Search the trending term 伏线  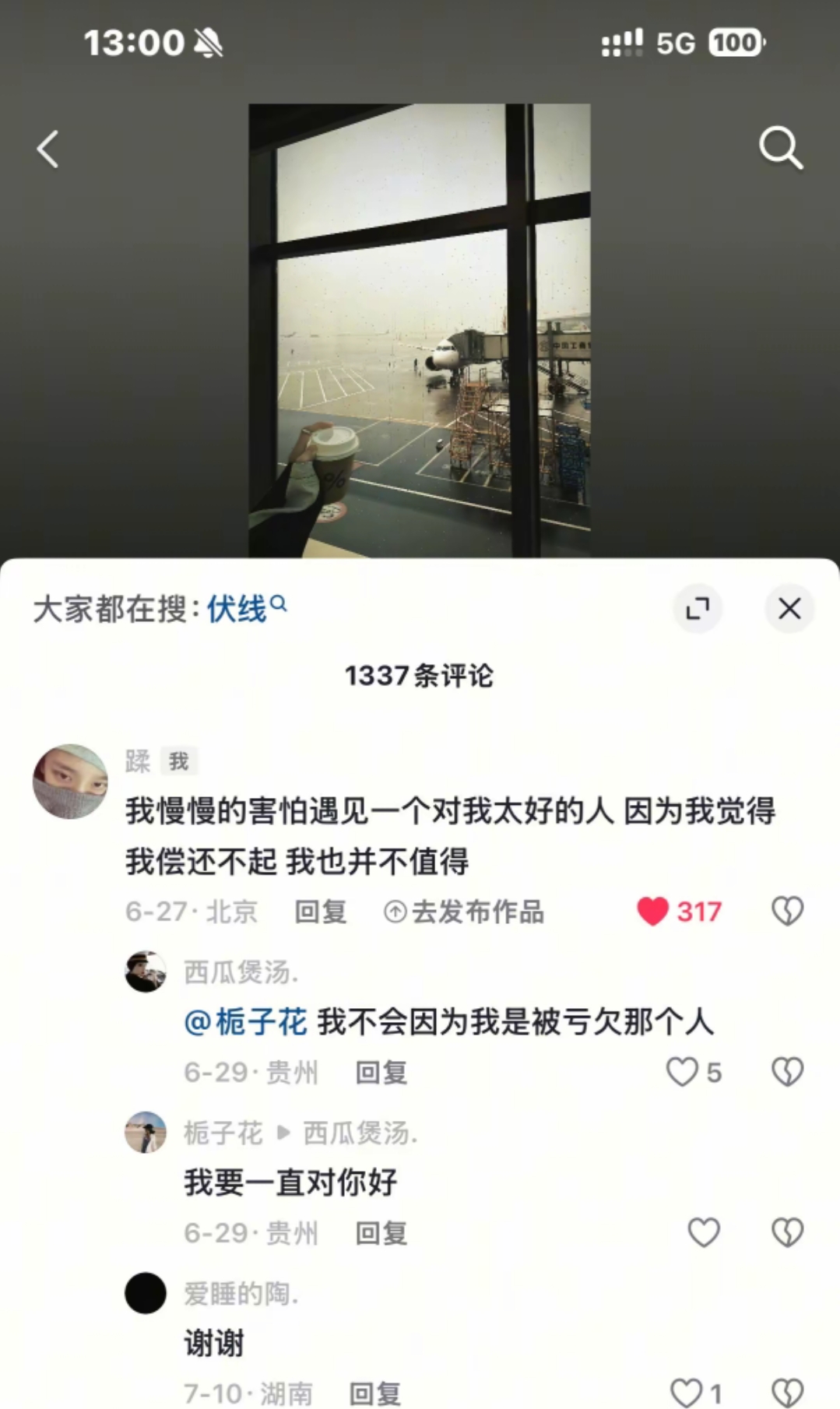click(x=237, y=609)
